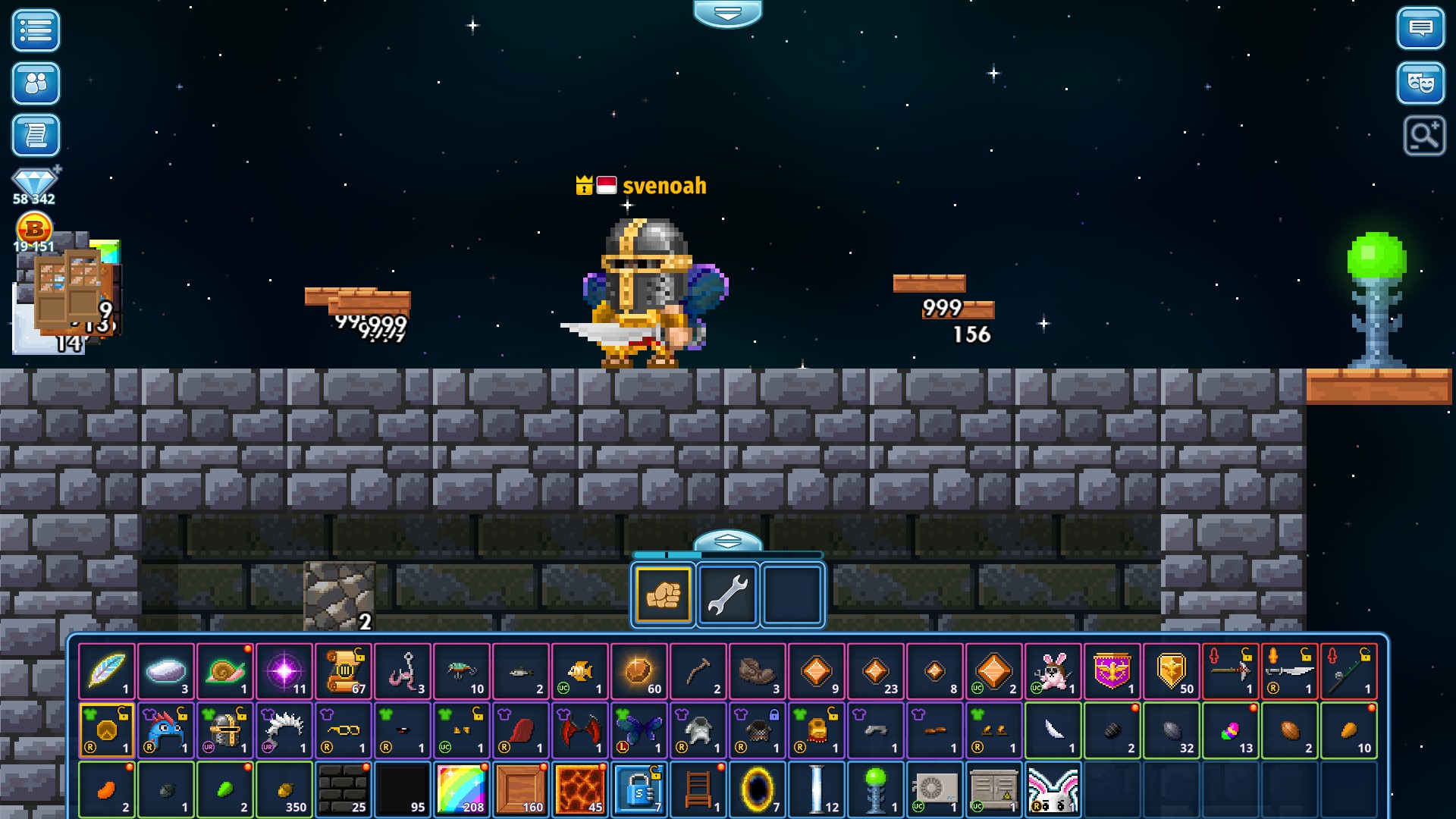Select the lava block with 45

point(580,789)
